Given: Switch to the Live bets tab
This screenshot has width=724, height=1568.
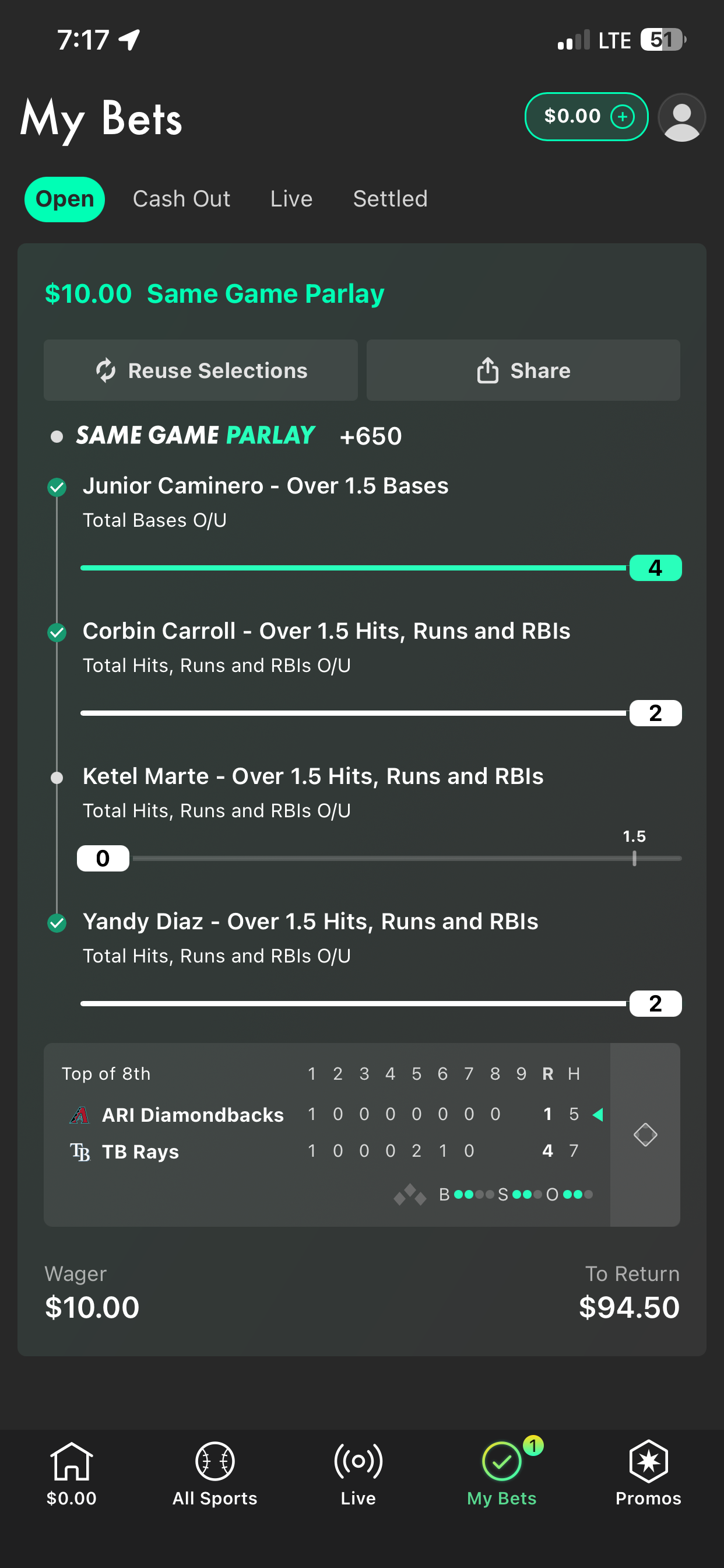Looking at the screenshot, I should [291, 199].
